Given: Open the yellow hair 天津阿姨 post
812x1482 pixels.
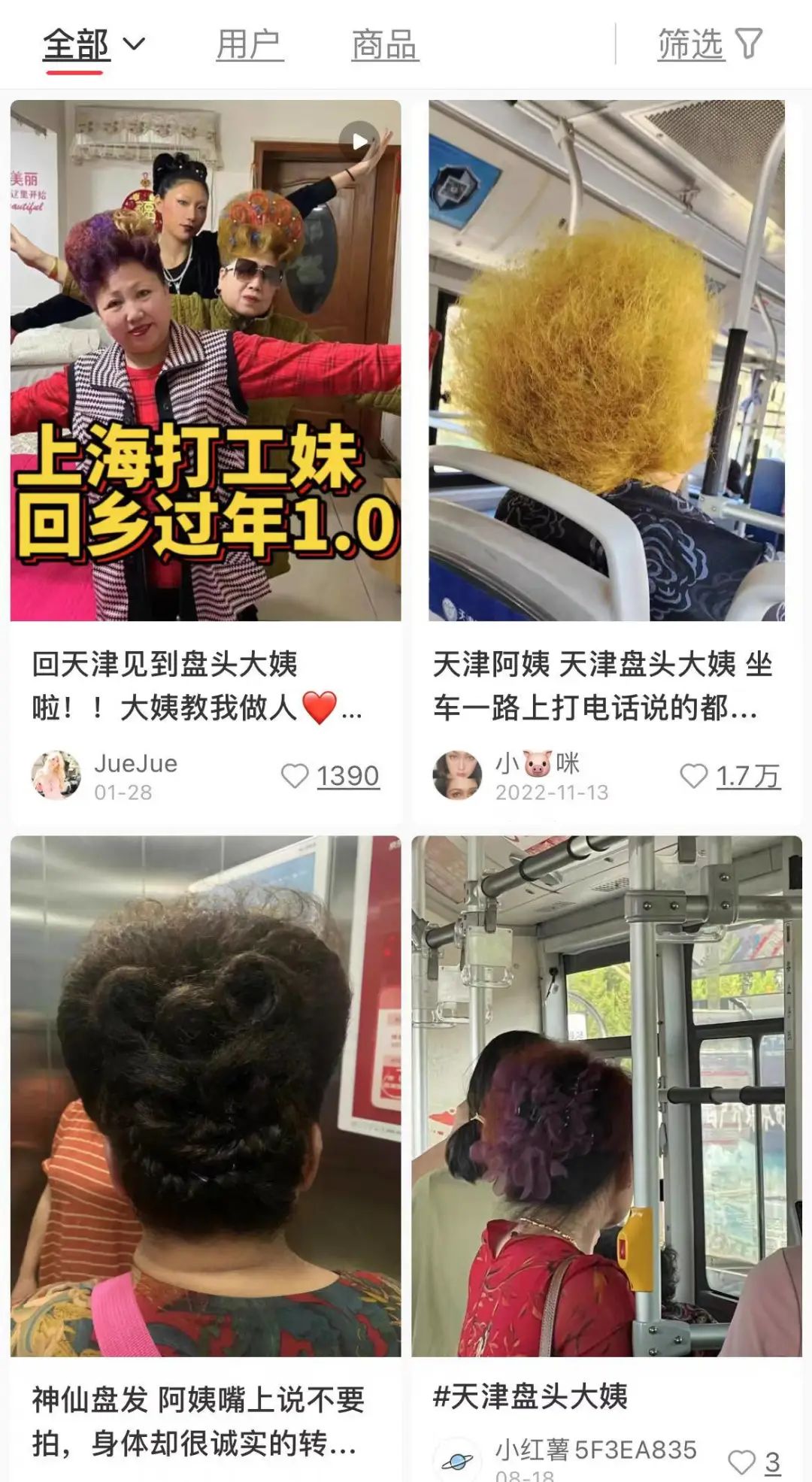Looking at the screenshot, I should (607, 360).
